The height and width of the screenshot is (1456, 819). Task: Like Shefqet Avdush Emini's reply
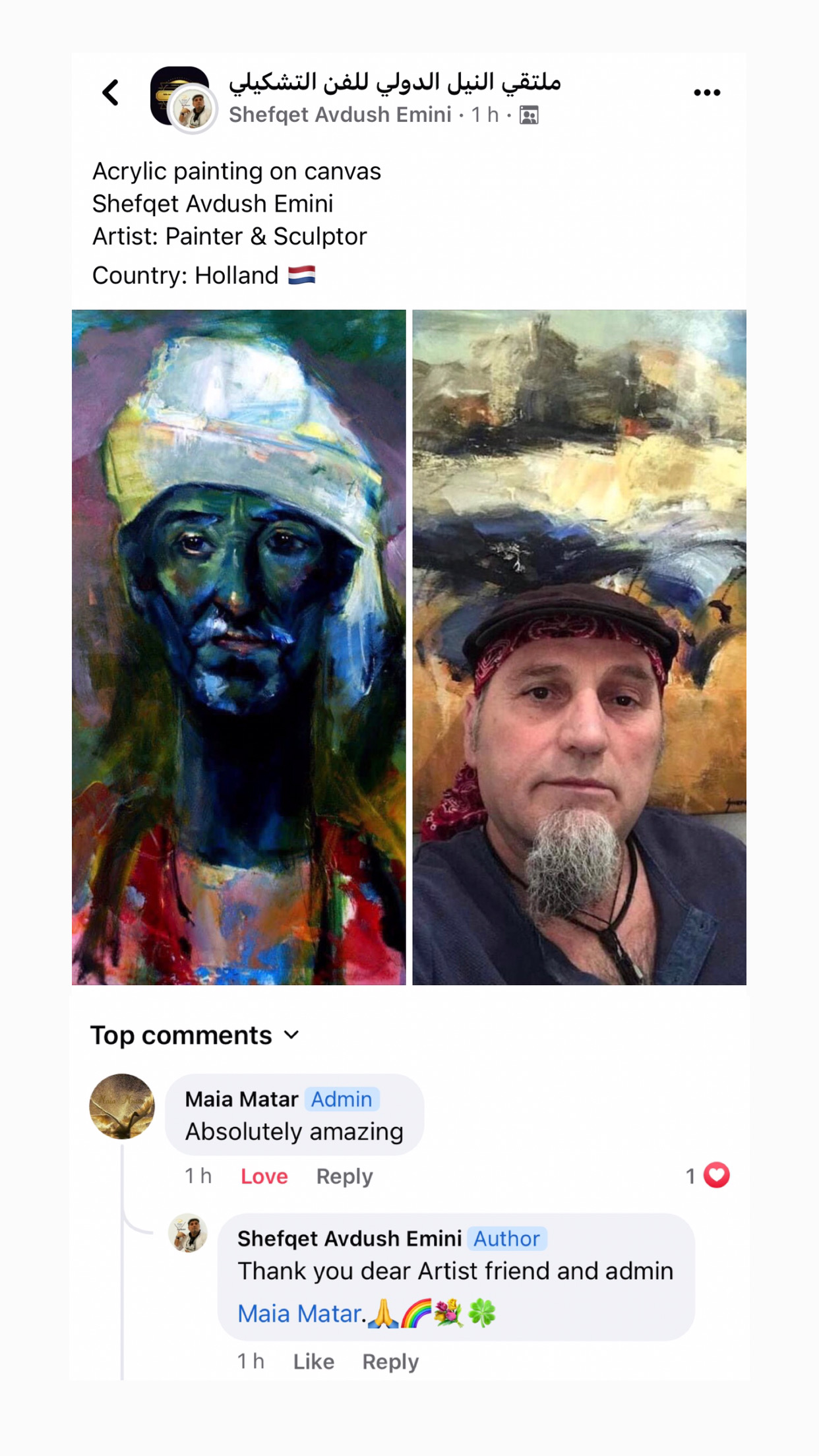point(314,1362)
